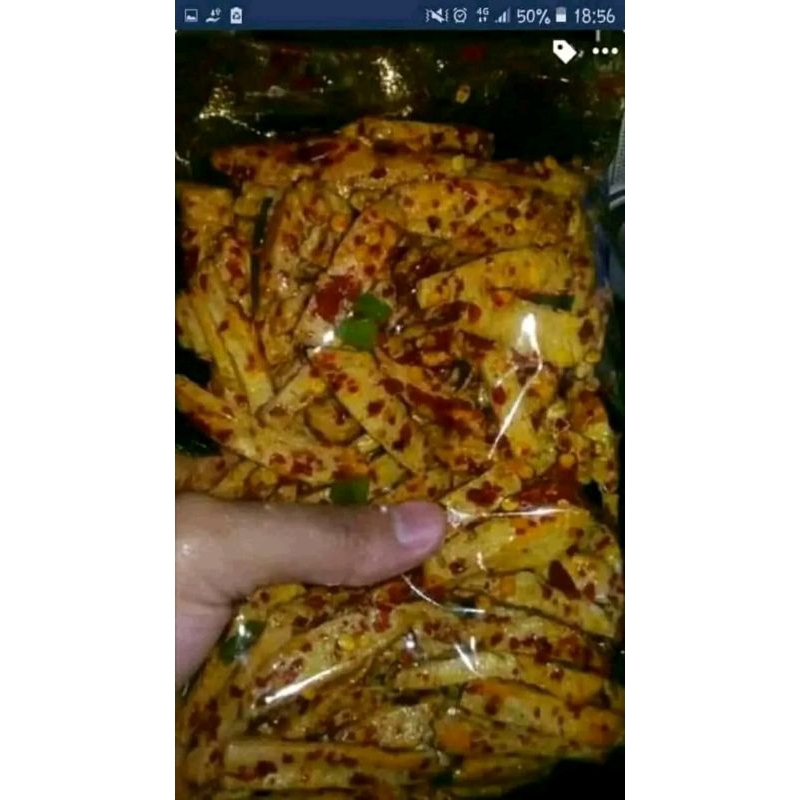This screenshot has height=800, width=800.
Task: Tap the tag icon on the photo
Action: (x=564, y=51)
